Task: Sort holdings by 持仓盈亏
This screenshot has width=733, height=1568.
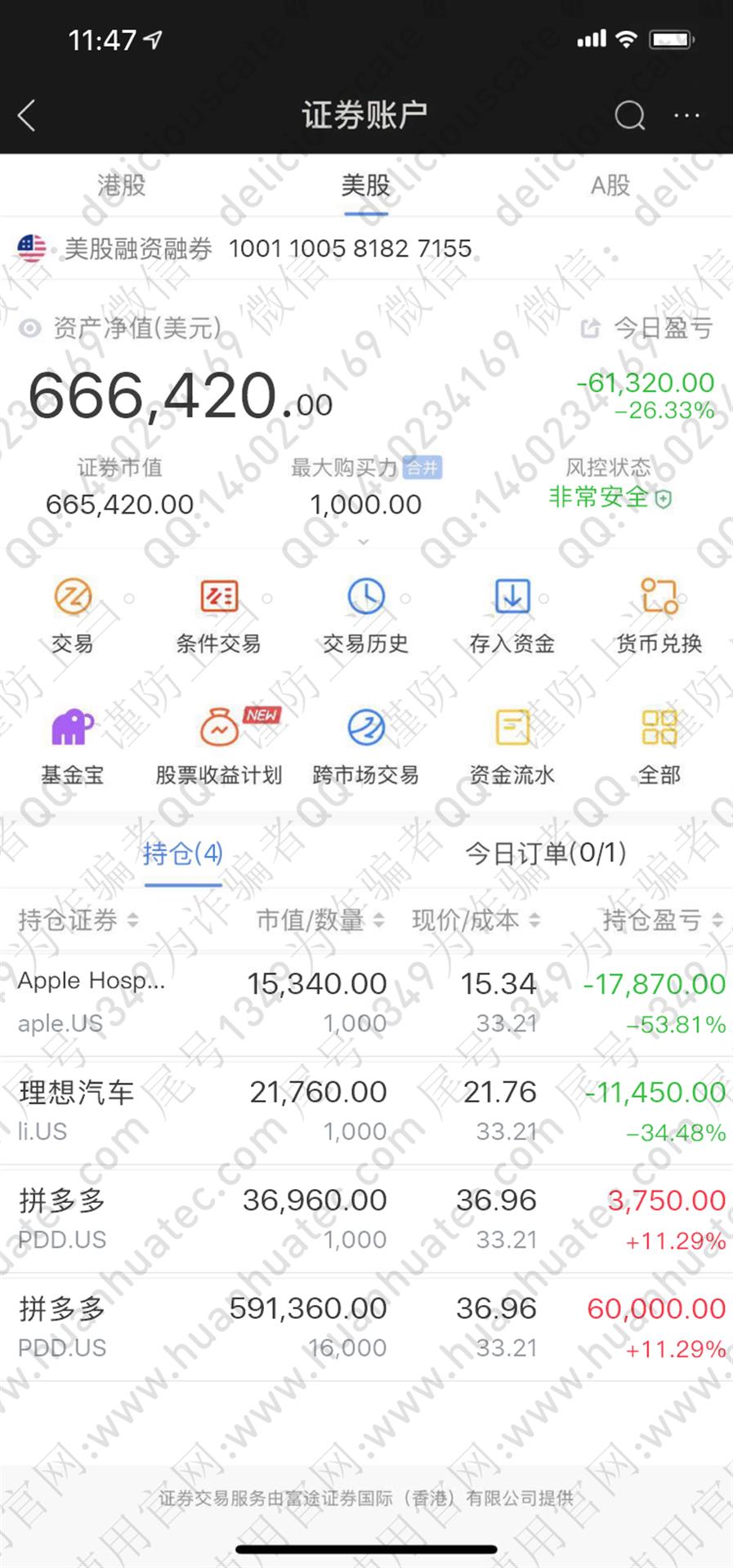Action: (662, 920)
